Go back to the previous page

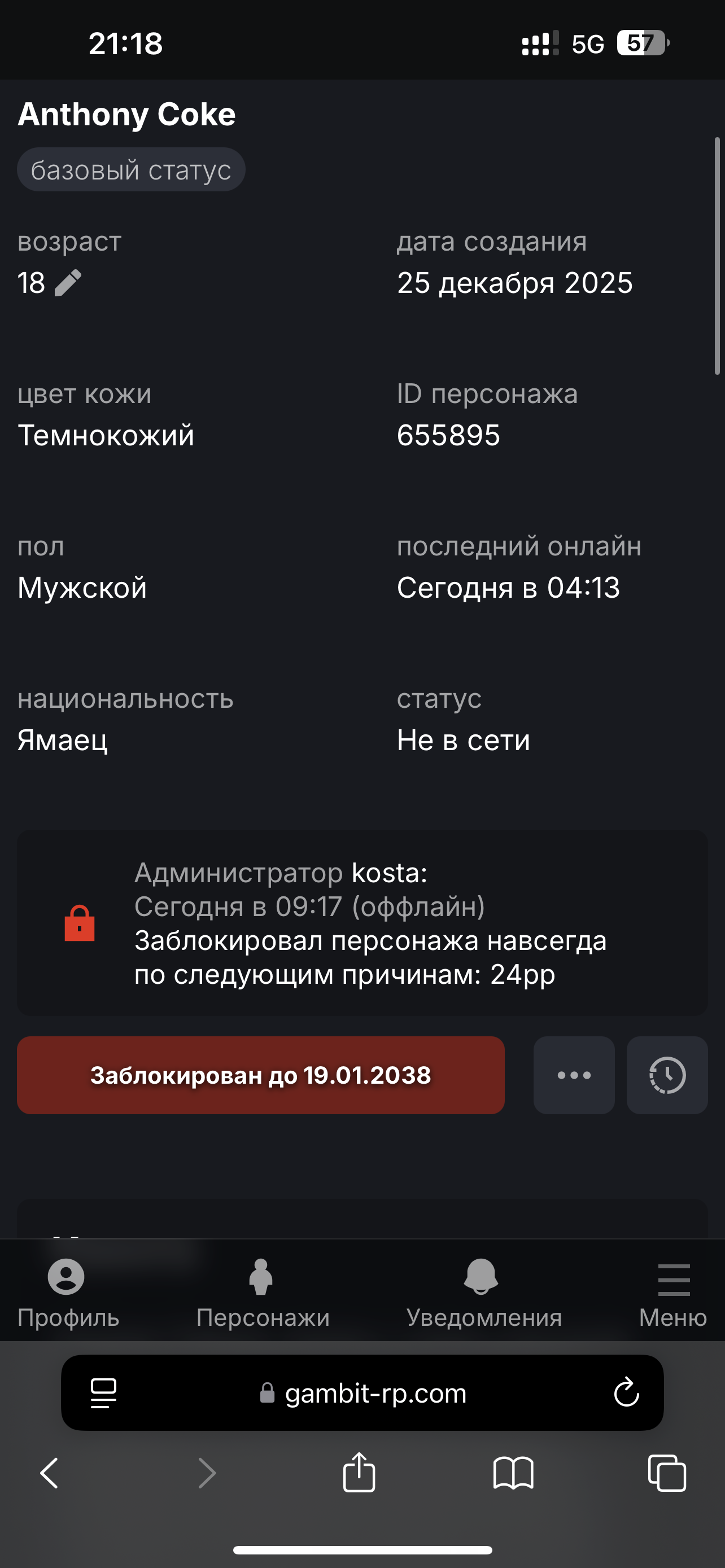pos(49,1474)
